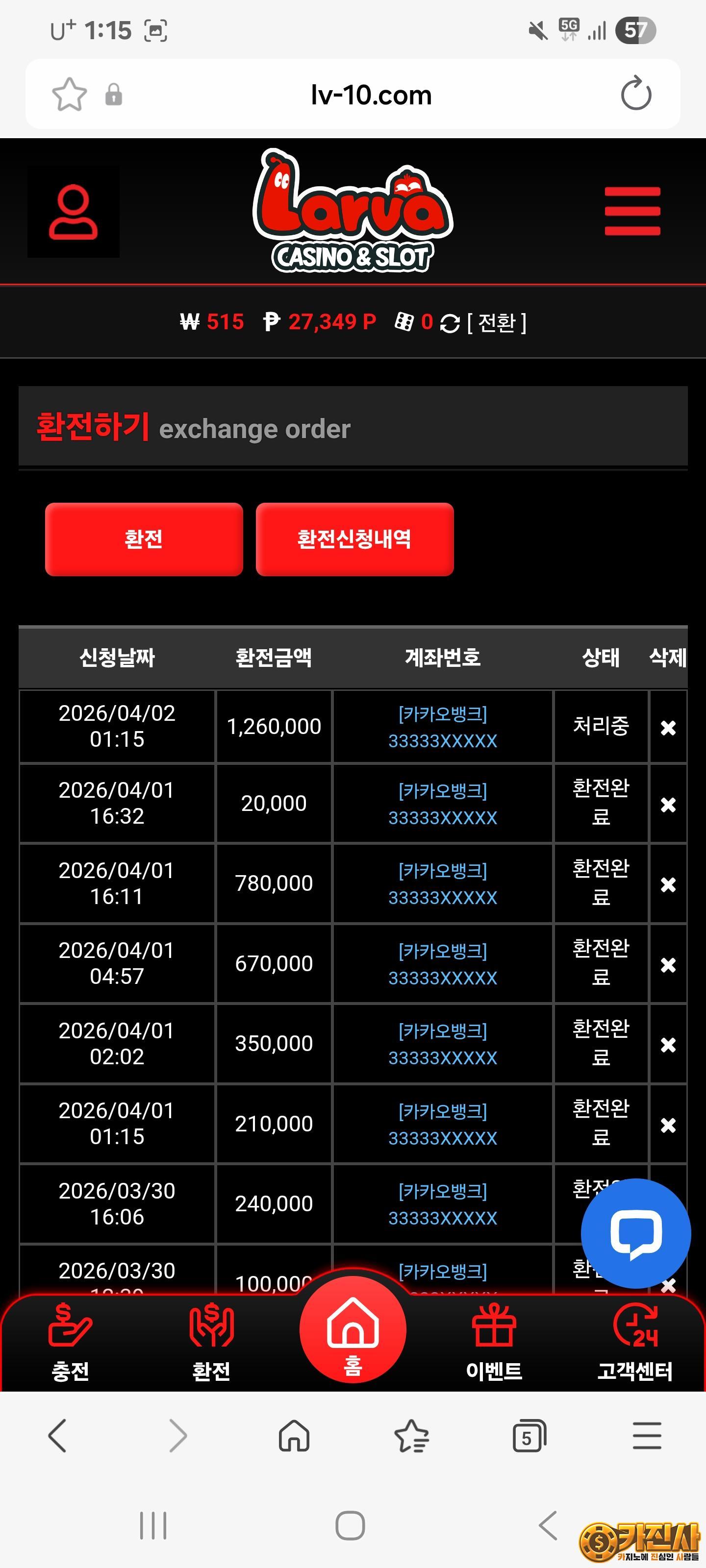
Task: Delete the 20,000 exchange record
Action: click(668, 805)
